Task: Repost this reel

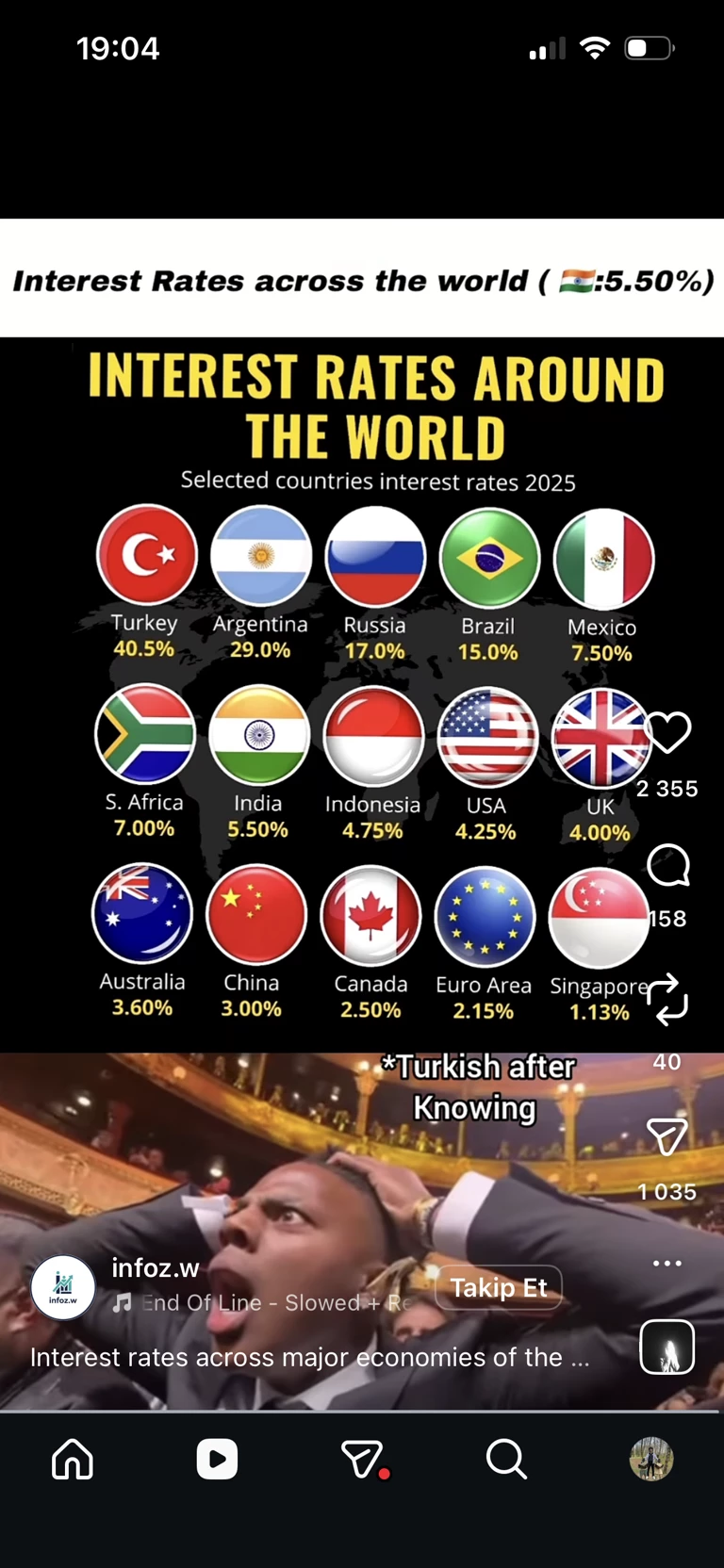Action: [x=667, y=999]
